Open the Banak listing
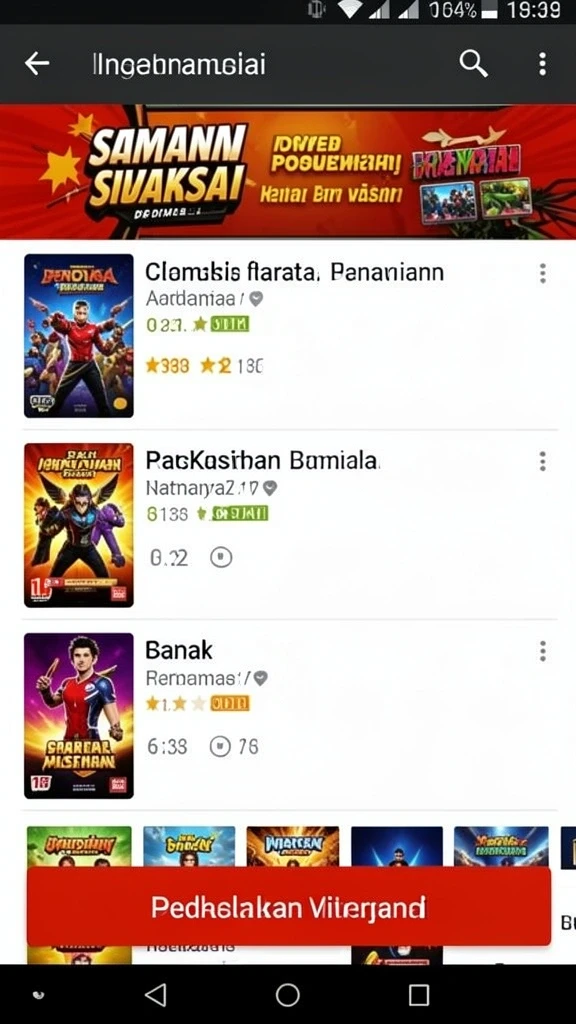The image size is (576, 1024). 288,716
